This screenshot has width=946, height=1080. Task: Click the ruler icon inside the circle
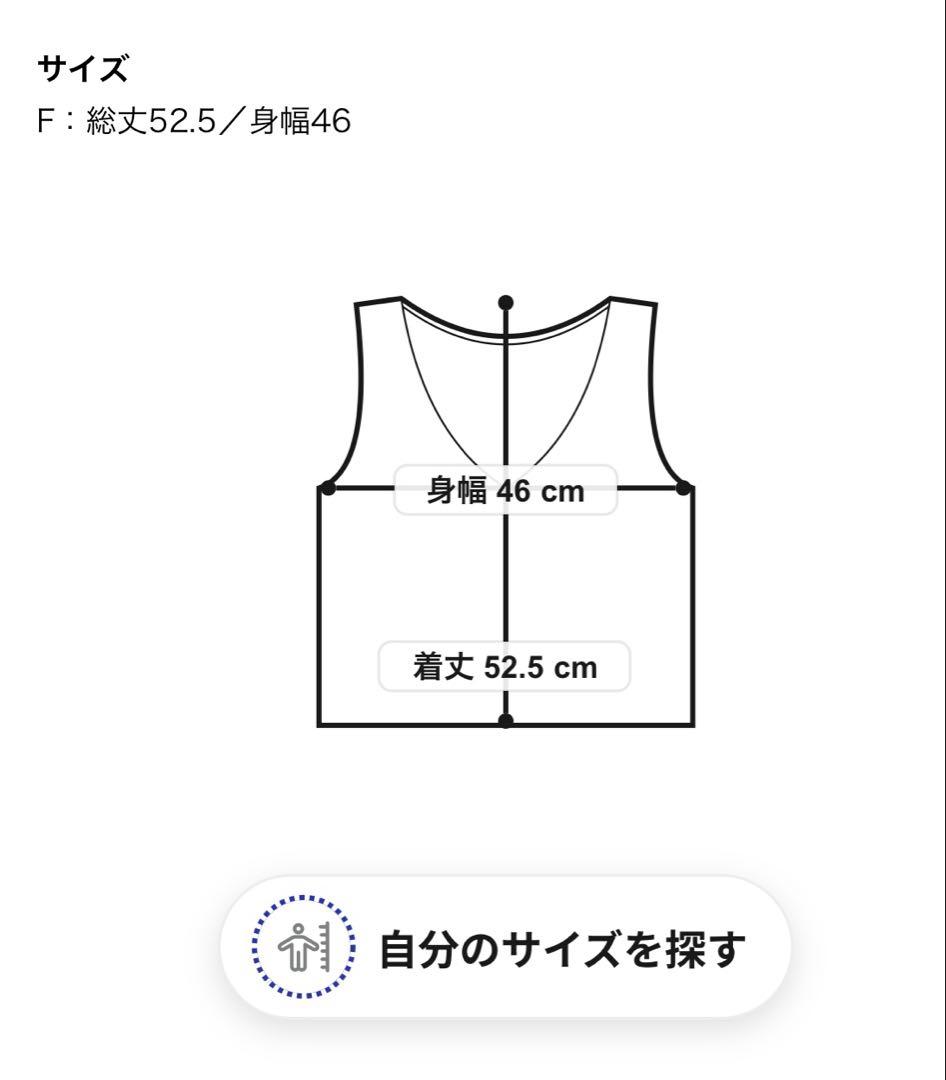(x=322, y=945)
